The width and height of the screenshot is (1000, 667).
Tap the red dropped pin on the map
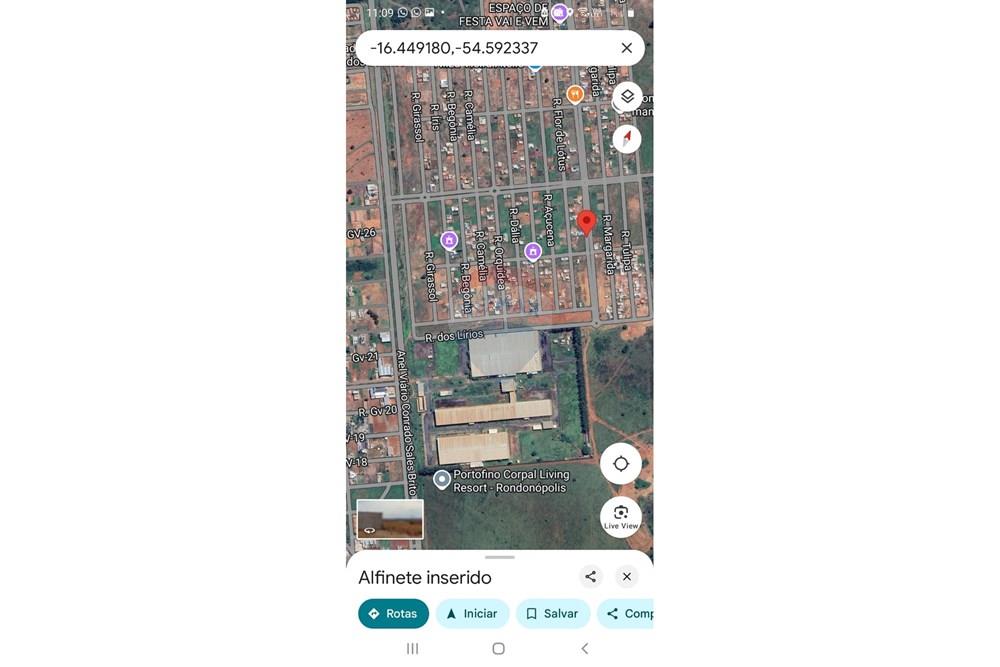587,222
